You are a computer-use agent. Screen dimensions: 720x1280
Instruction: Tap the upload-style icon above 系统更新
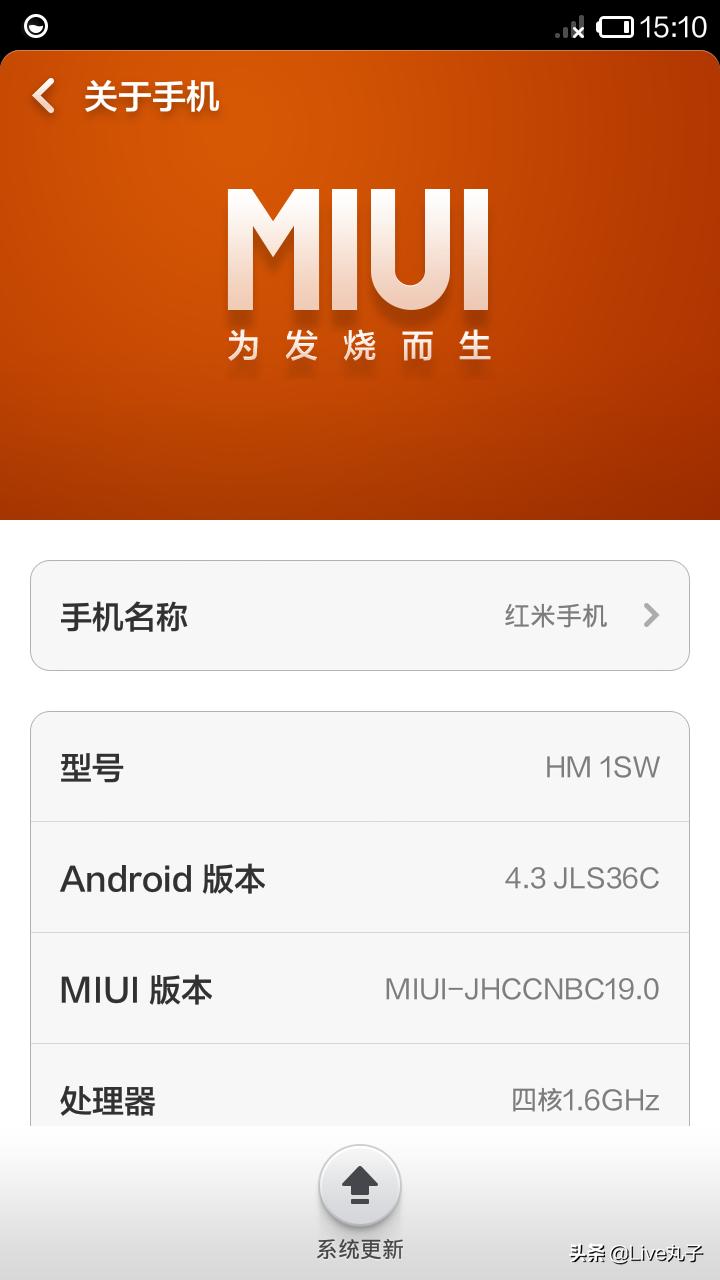360,1186
